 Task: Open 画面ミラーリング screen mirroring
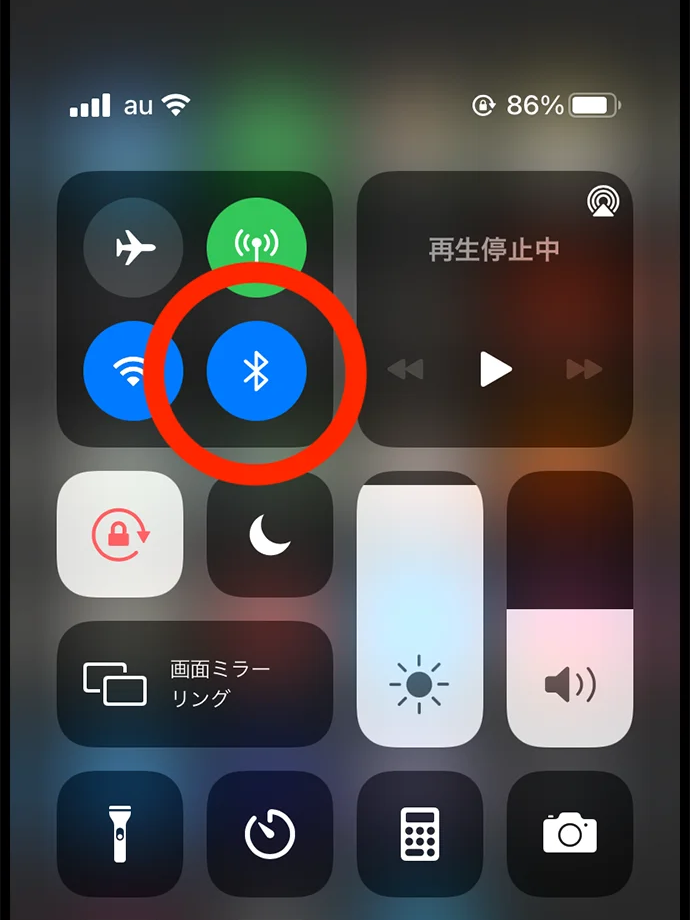195,683
